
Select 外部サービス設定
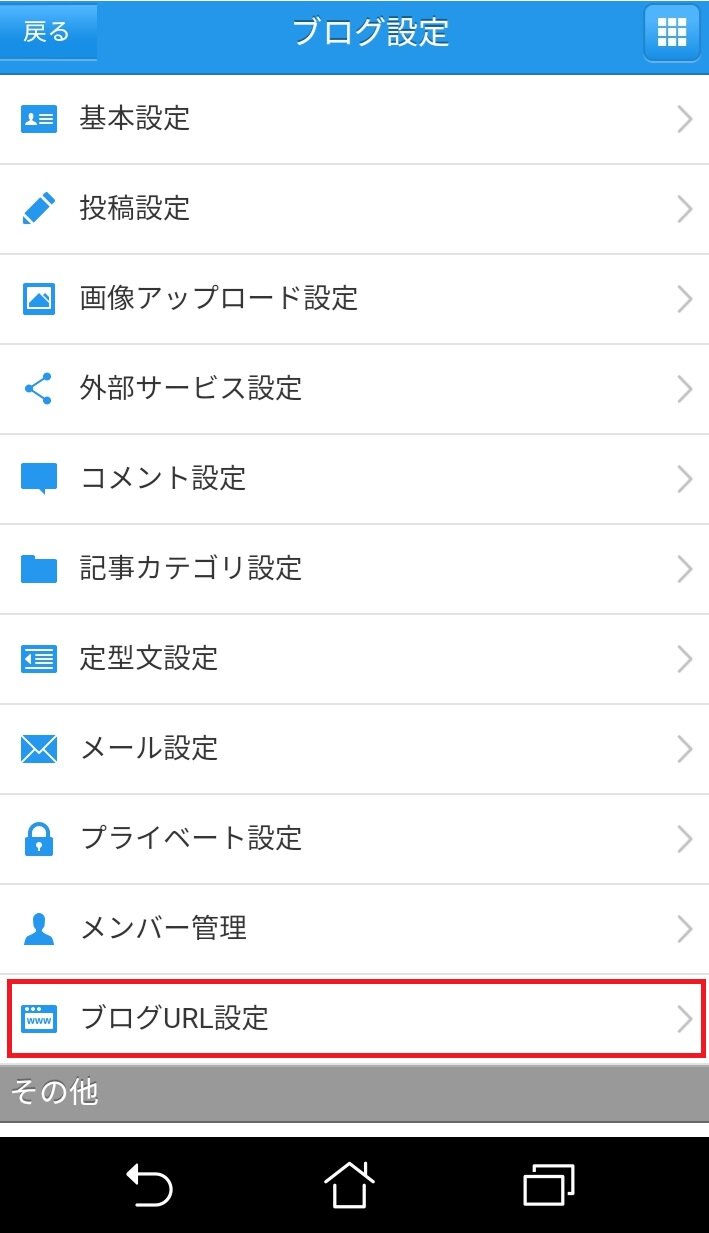(354, 389)
